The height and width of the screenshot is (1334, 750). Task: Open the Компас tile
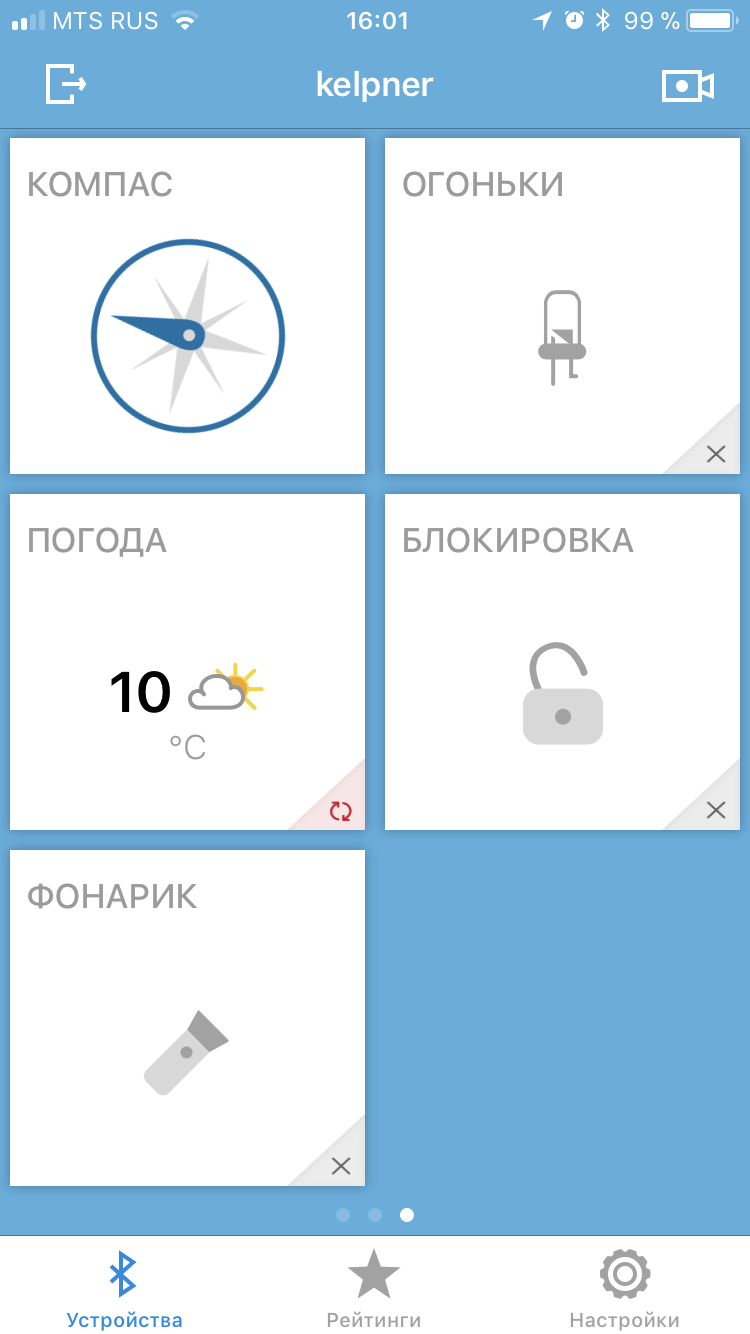click(x=188, y=306)
